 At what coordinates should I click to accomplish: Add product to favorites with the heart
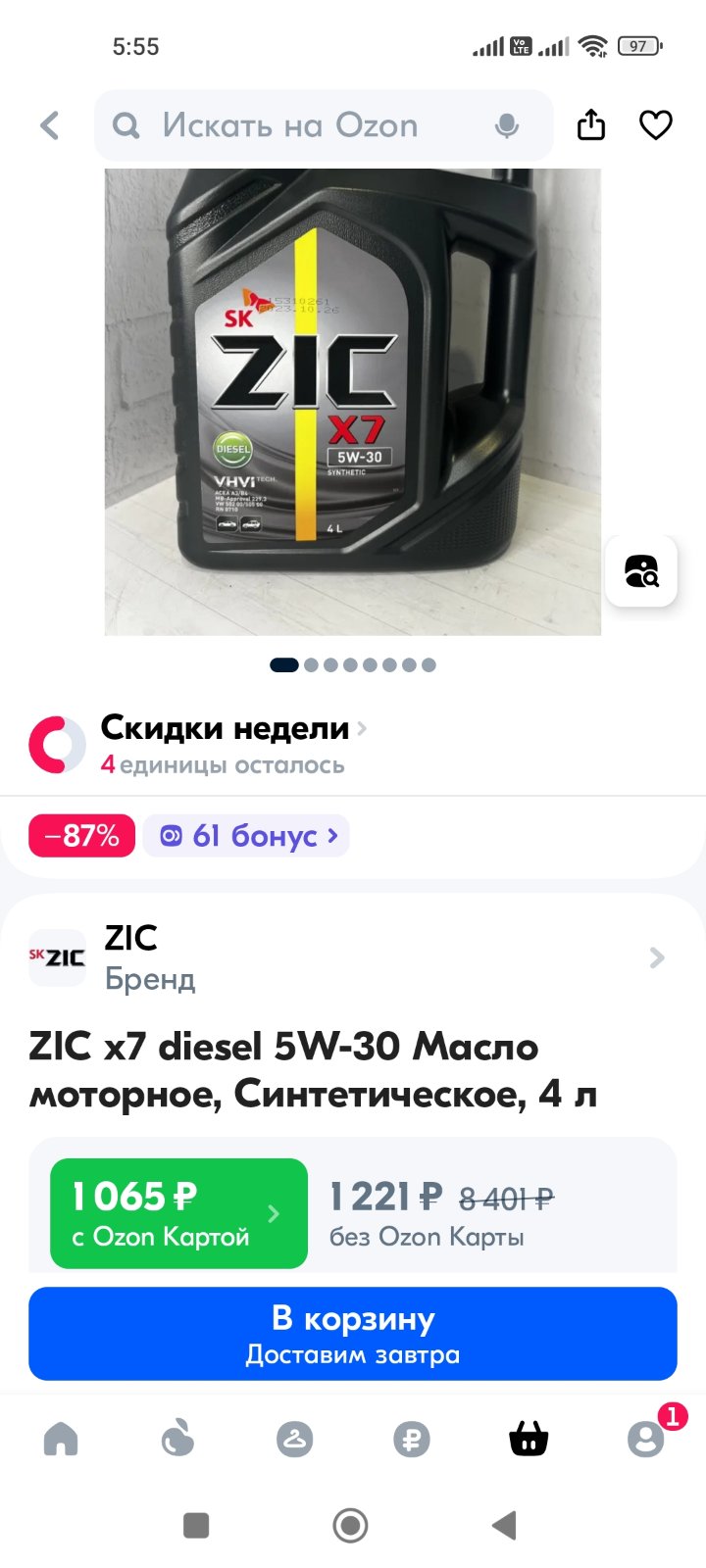point(656,125)
